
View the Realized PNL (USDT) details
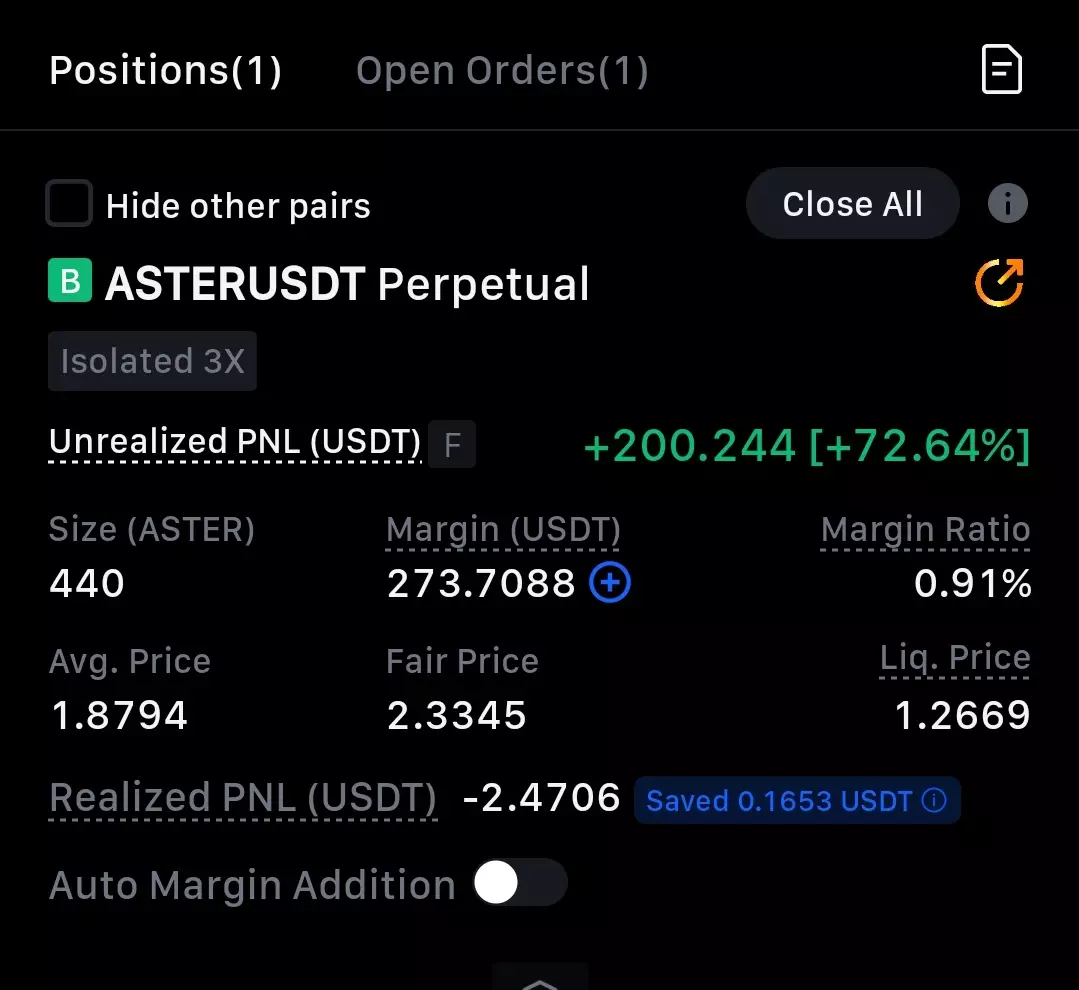click(x=243, y=798)
